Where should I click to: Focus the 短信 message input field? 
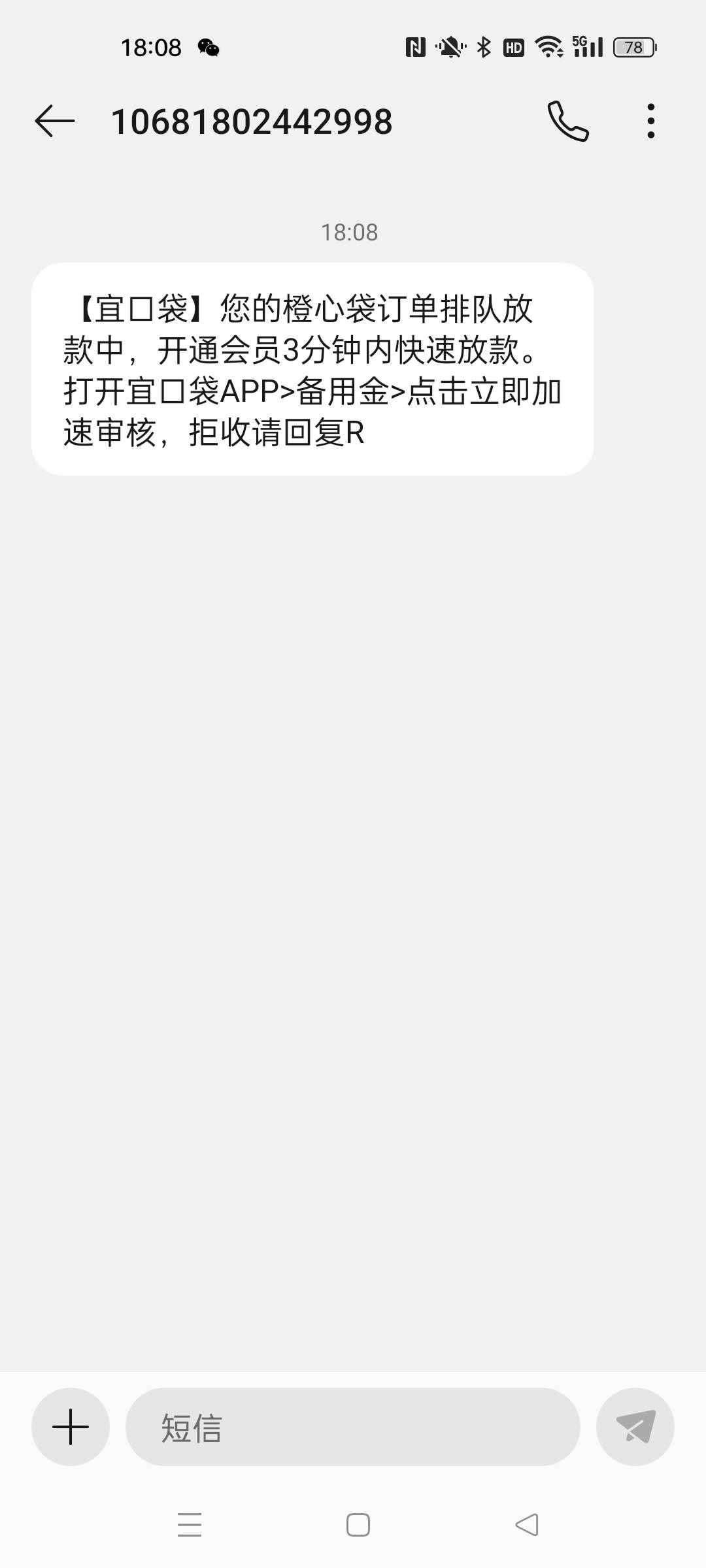coord(353,1426)
